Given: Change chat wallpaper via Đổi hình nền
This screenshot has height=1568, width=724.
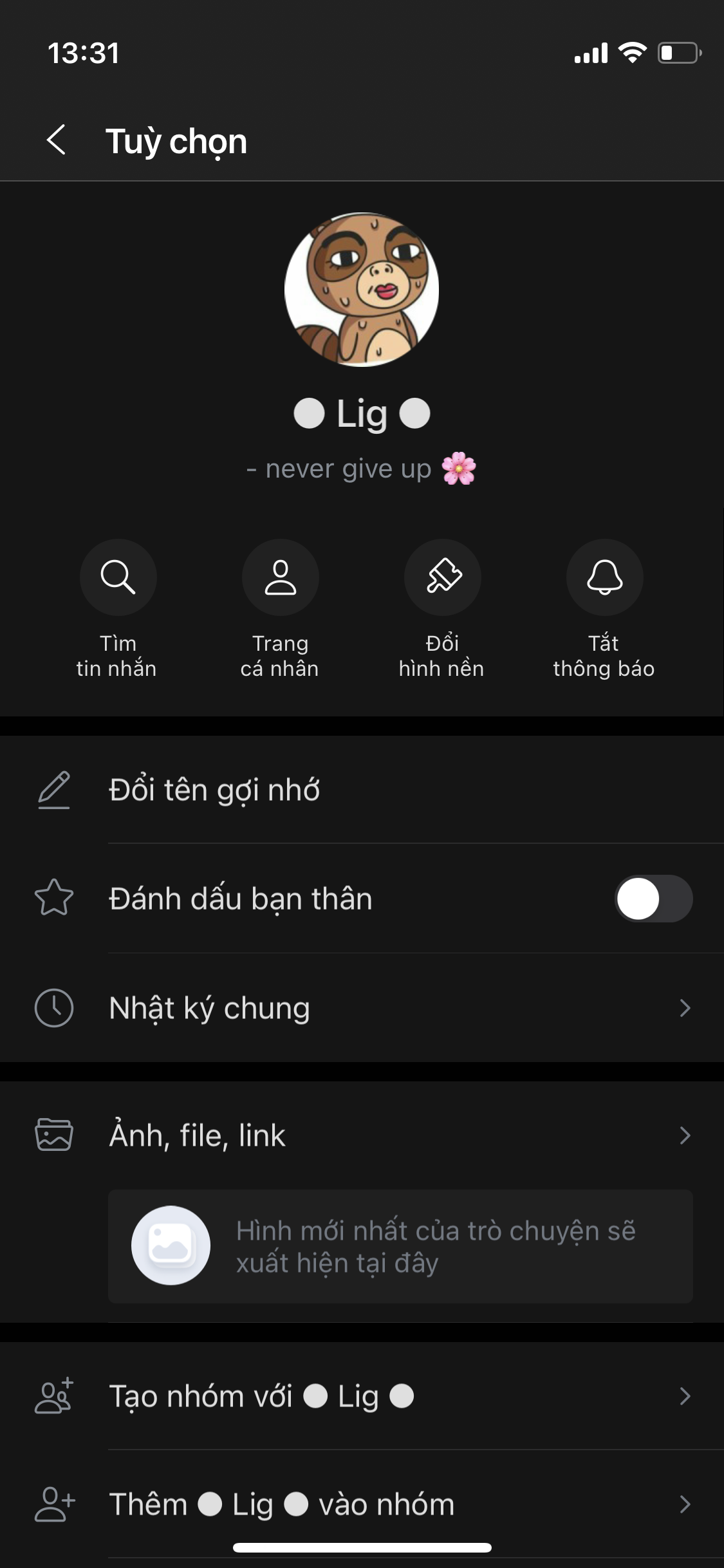Looking at the screenshot, I should click(x=442, y=577).
